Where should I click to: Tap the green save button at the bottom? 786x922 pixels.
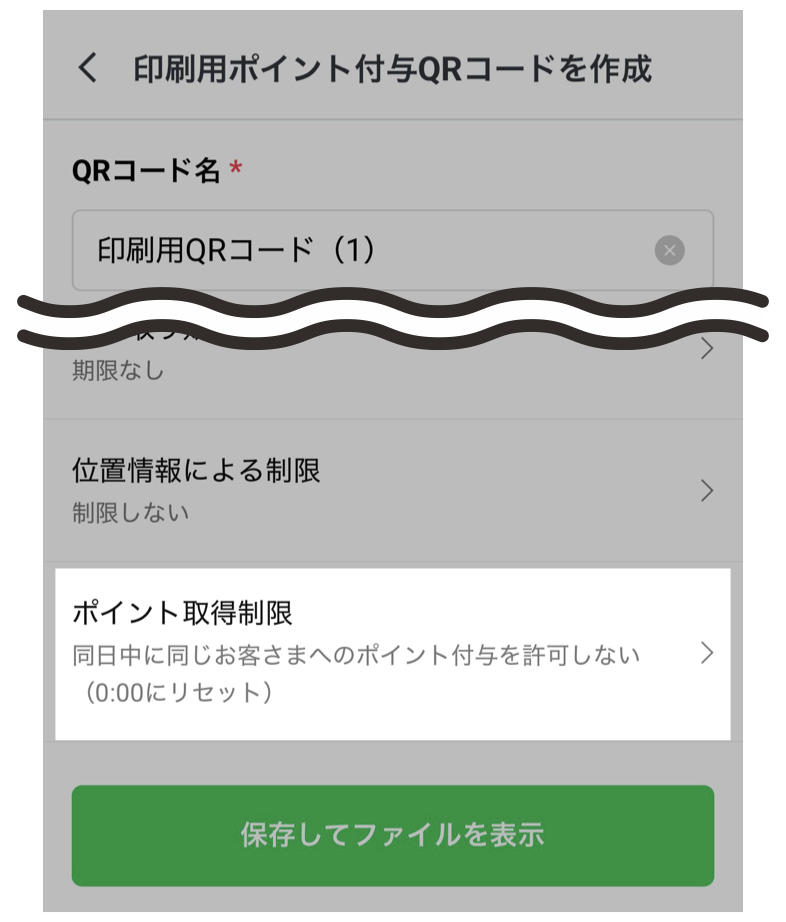click(x=393, y=837)
